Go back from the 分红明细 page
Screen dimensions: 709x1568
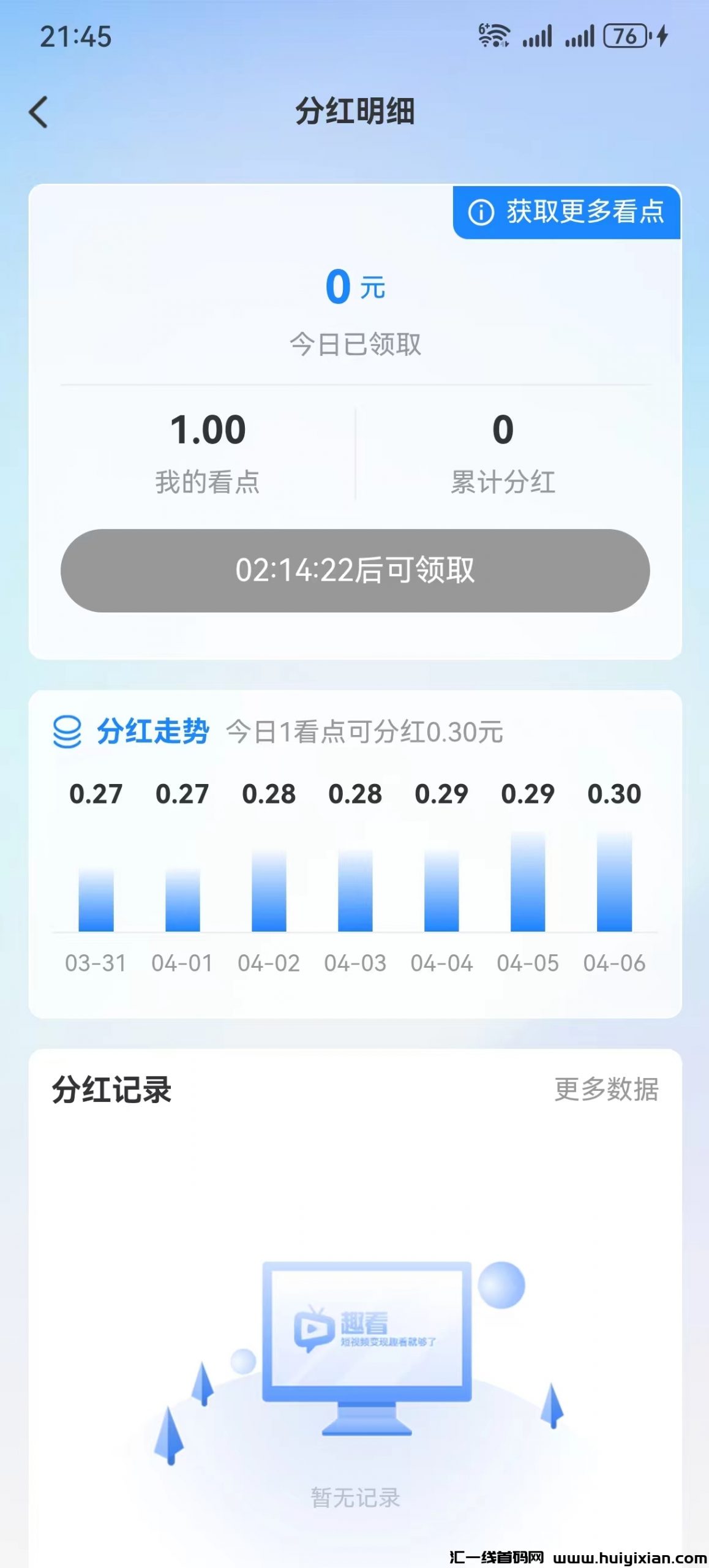coord(39,113)
